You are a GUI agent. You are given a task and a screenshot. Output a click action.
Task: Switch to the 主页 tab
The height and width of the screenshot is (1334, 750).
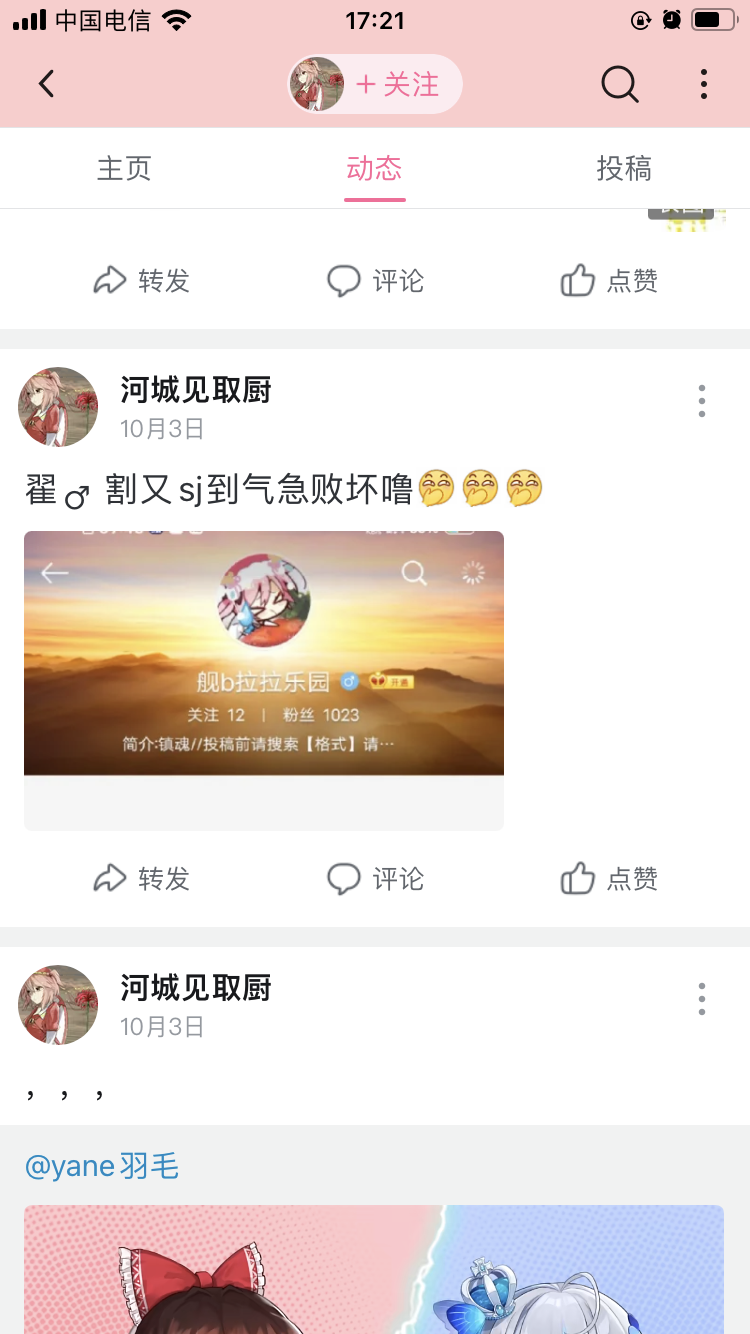pos(124,169)
